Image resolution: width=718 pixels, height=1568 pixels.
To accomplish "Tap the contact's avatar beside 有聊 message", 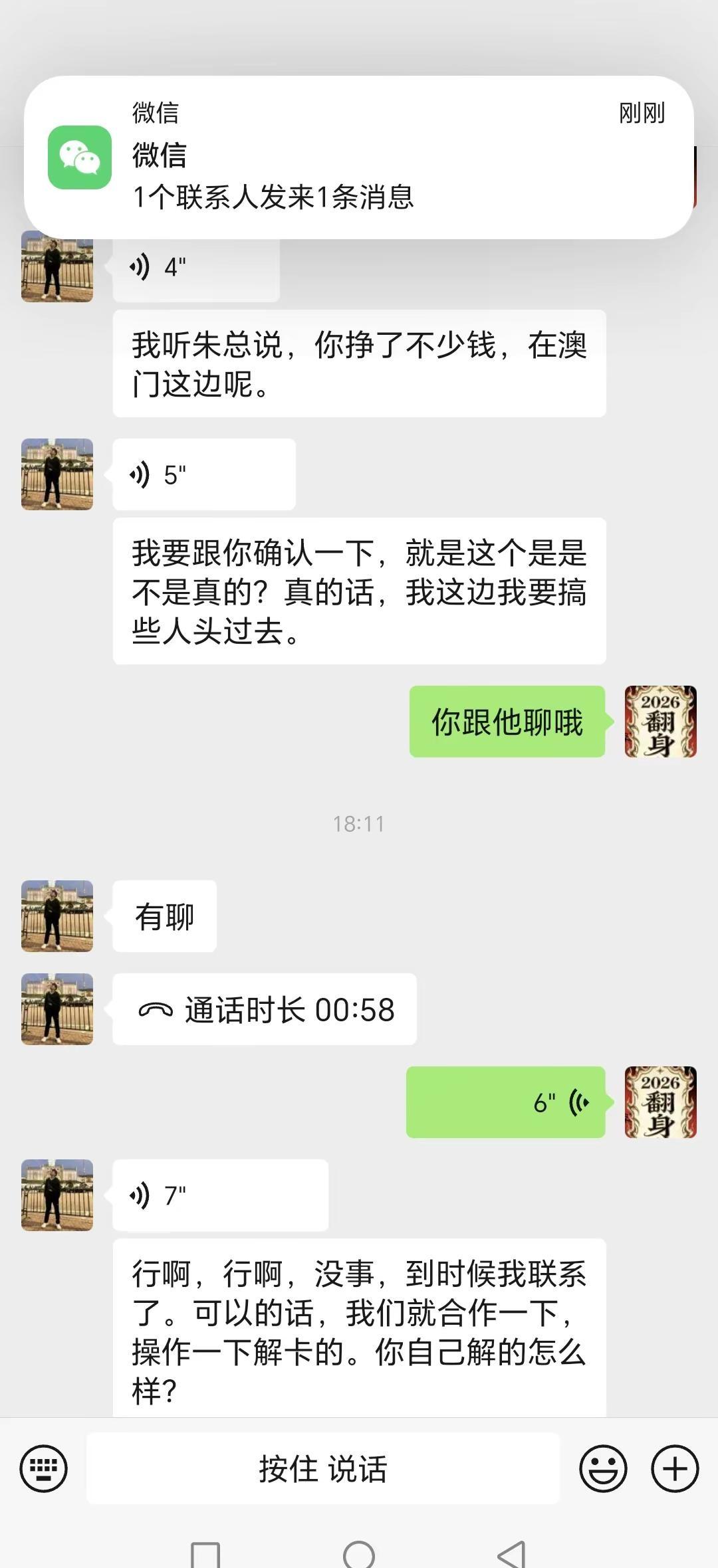I will [56, 914].
